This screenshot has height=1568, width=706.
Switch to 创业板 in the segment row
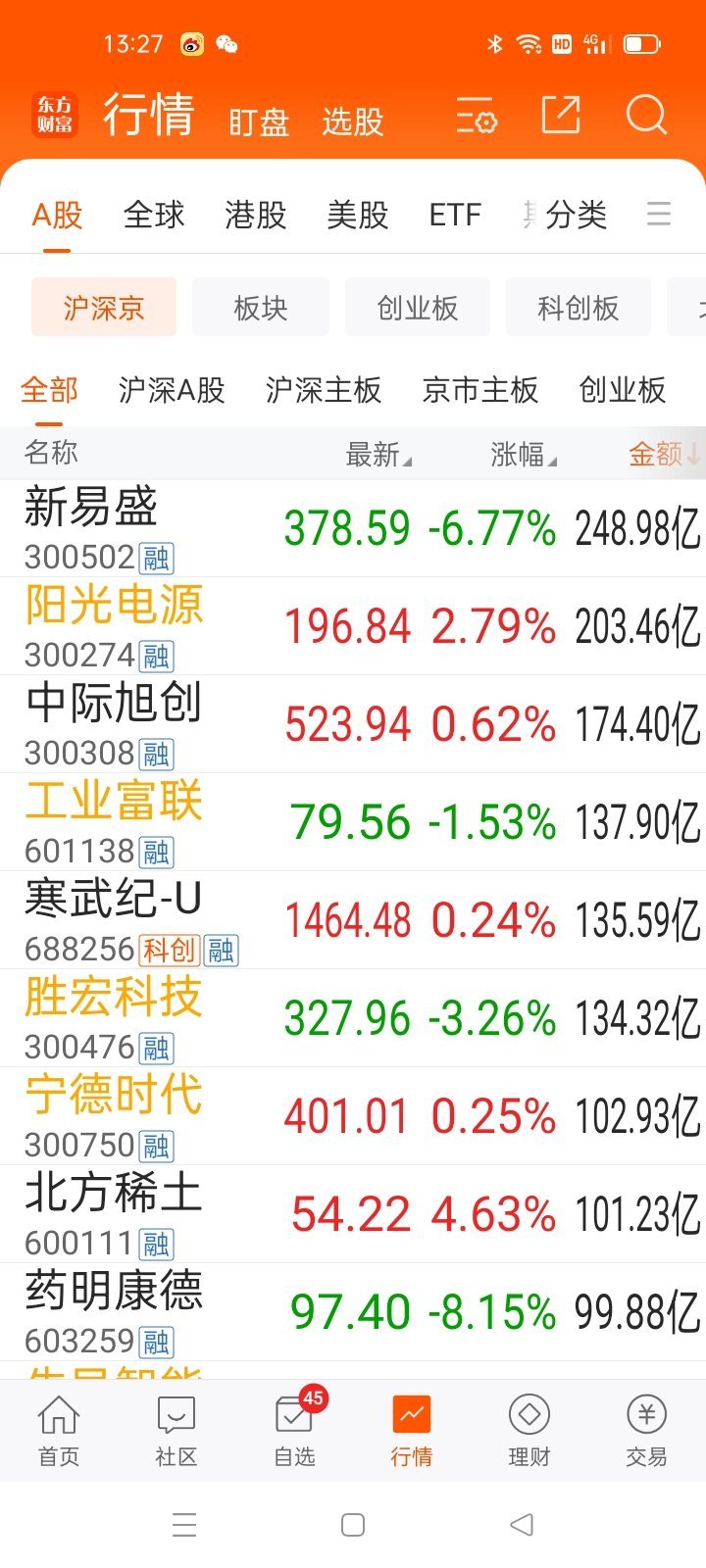[417, 307]
